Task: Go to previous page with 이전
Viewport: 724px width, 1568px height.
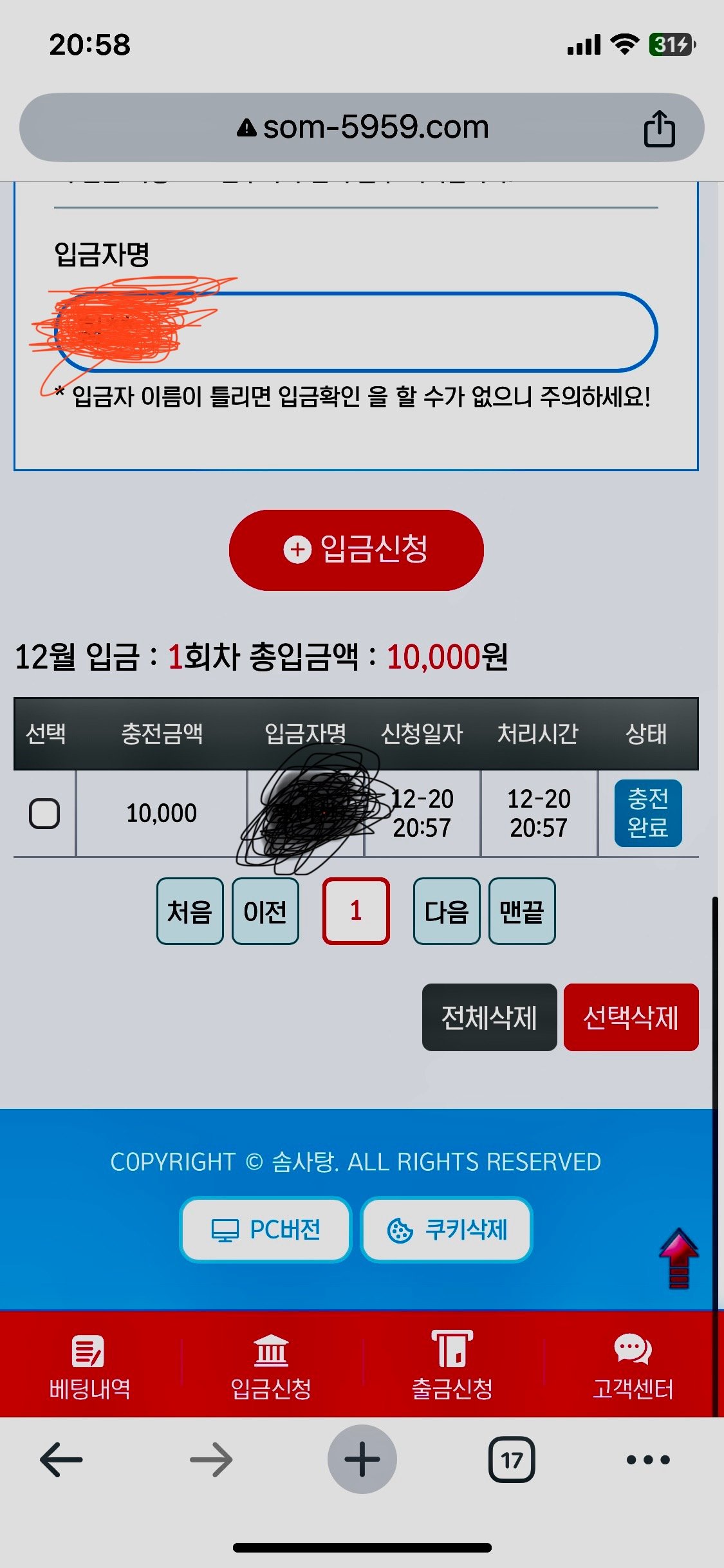Action: coord(265,911)
